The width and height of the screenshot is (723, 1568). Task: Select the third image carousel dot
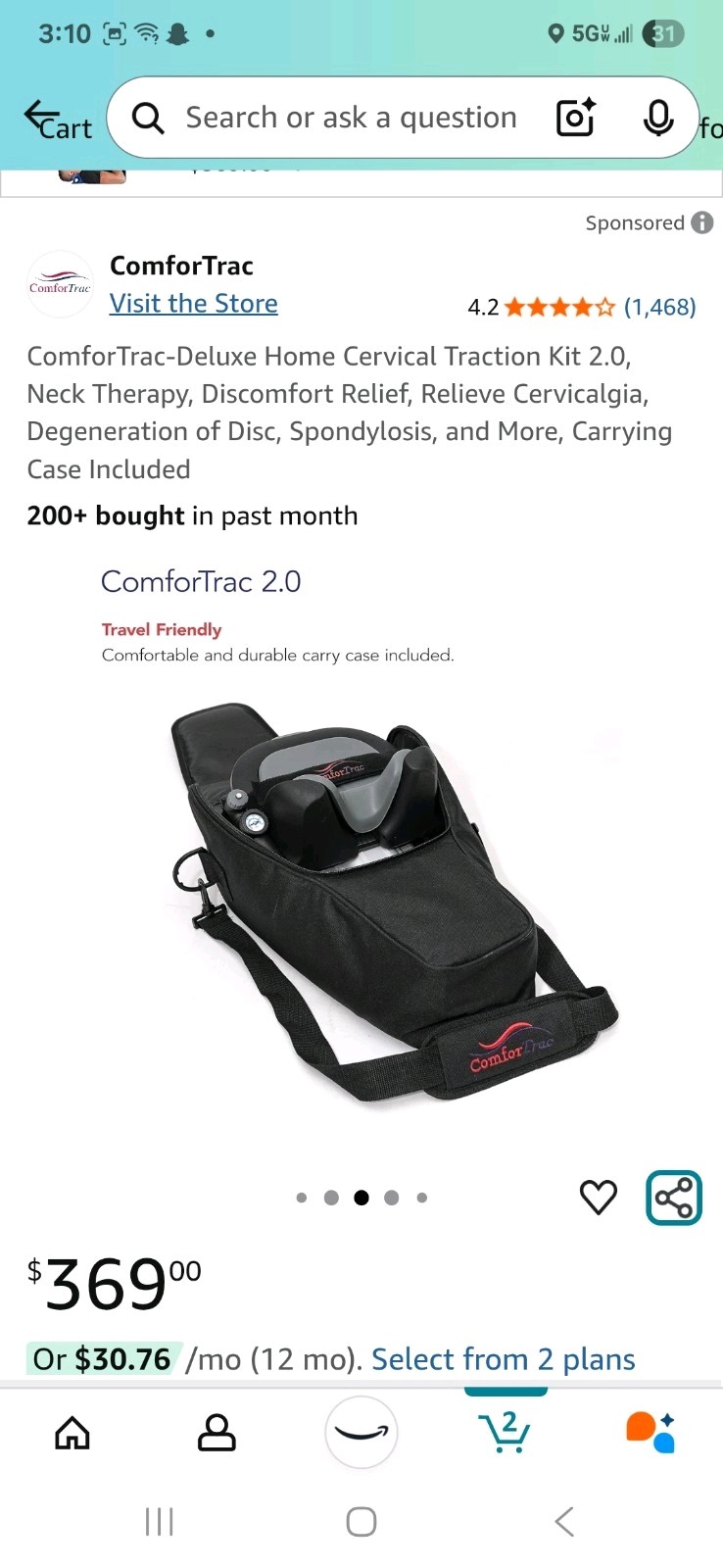[x=361, y=1197]
